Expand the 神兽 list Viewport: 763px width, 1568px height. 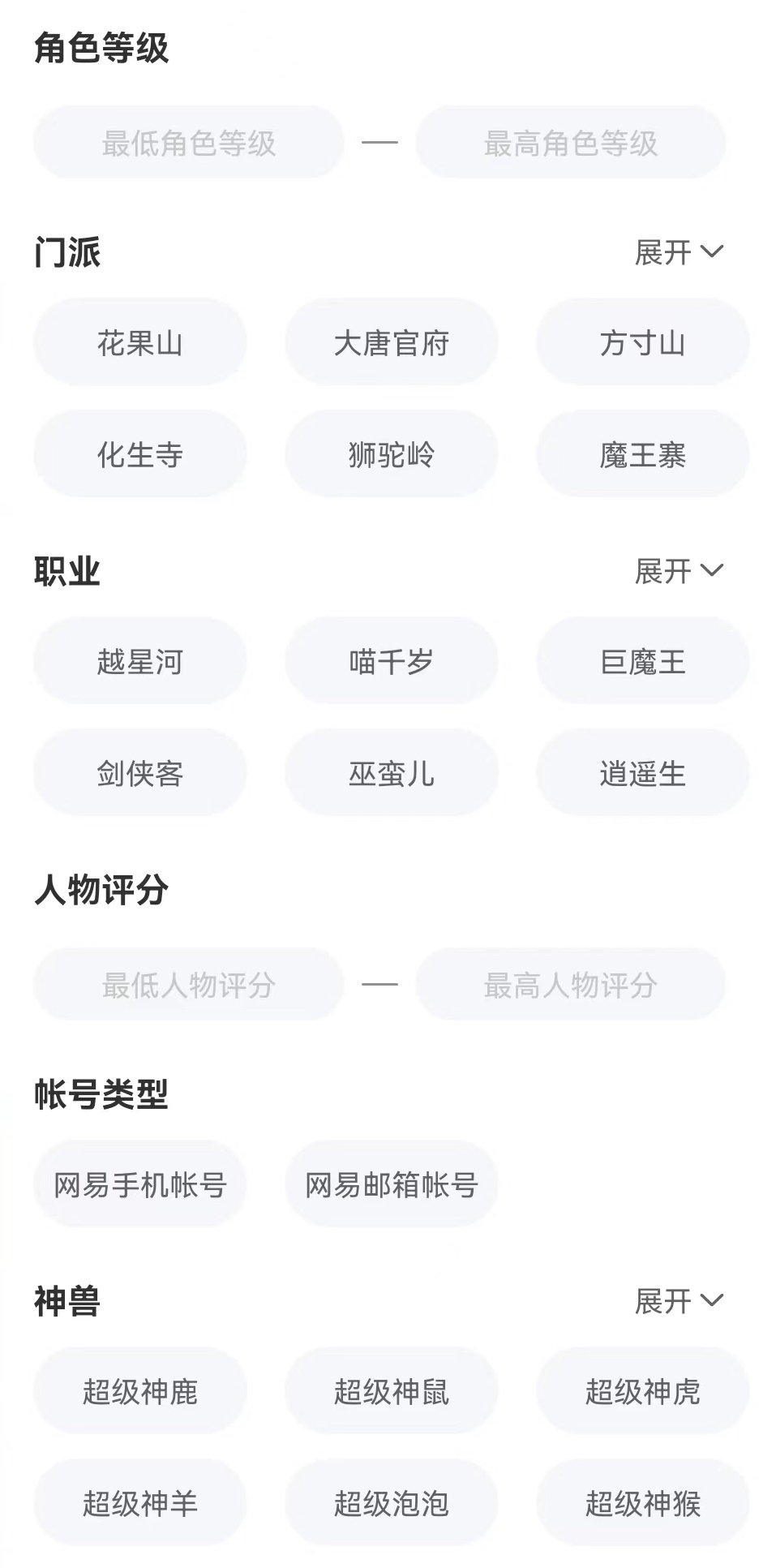678,1301
